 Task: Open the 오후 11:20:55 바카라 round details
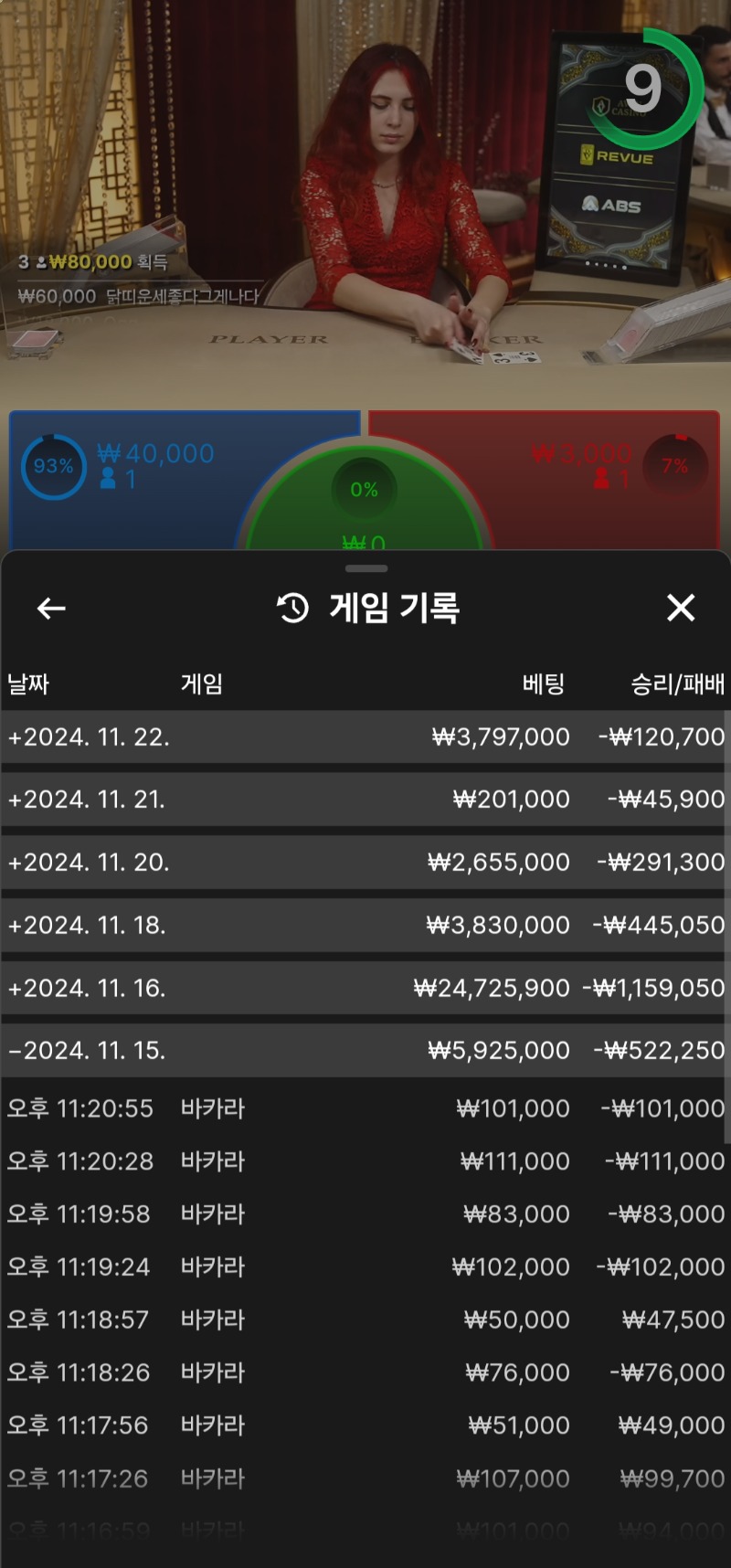coord(365,1108)
